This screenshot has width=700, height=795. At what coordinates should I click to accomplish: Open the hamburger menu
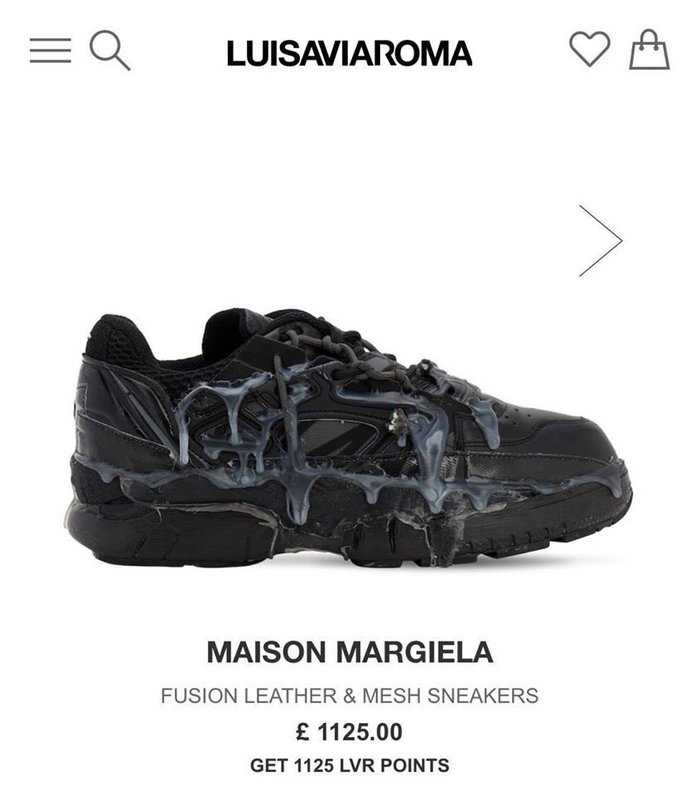[50, 50]
